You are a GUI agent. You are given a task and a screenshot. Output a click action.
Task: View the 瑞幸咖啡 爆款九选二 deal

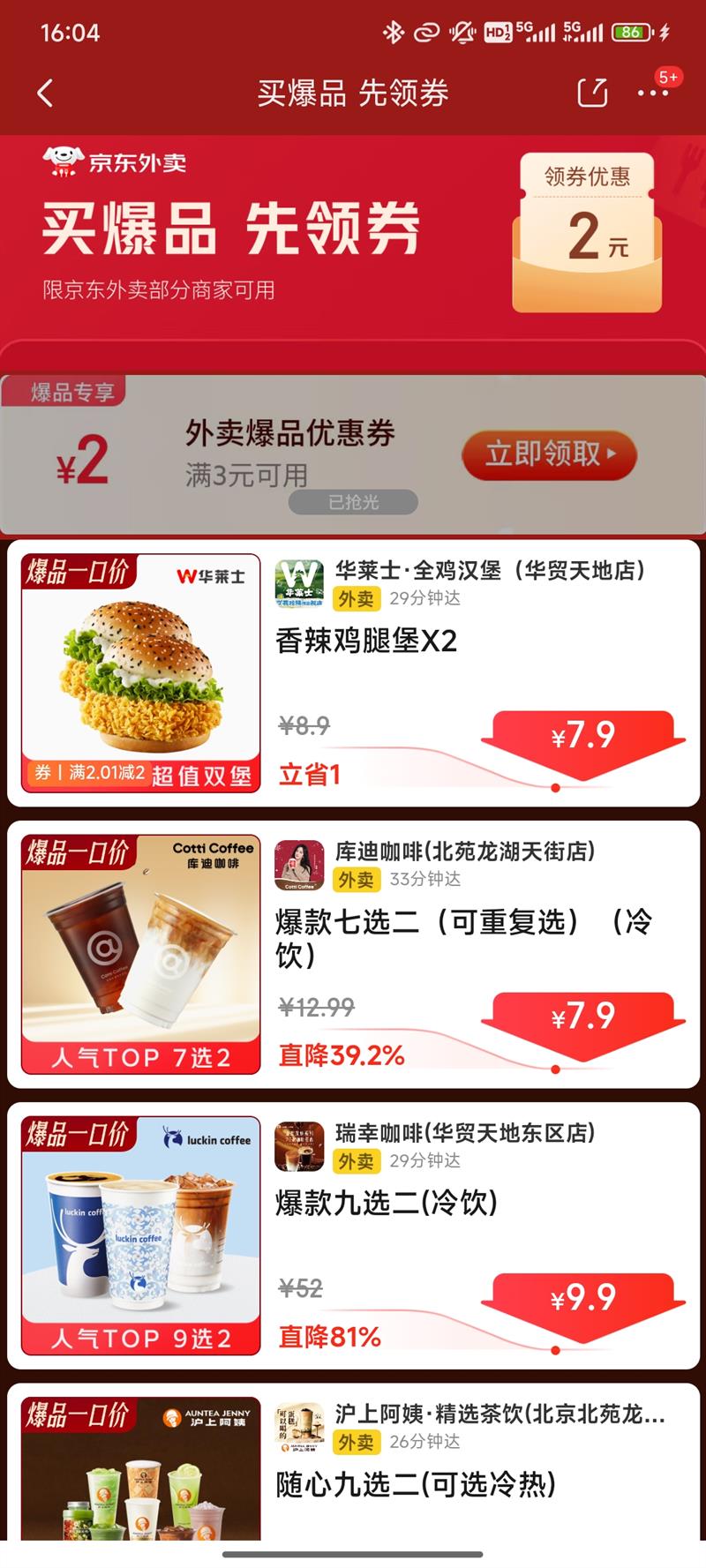click(x=387, y=1203)
